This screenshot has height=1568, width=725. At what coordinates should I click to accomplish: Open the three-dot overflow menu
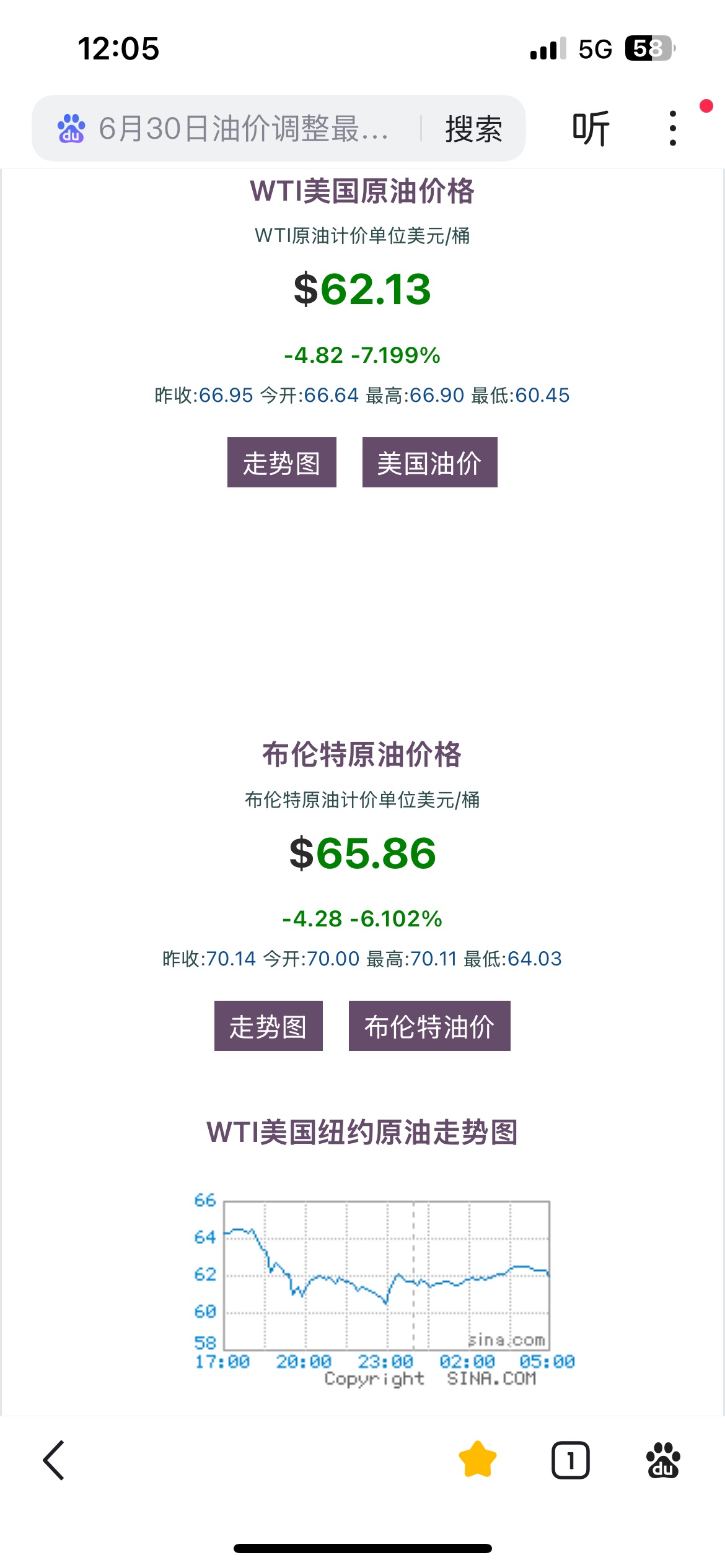[x=673, y=129]
